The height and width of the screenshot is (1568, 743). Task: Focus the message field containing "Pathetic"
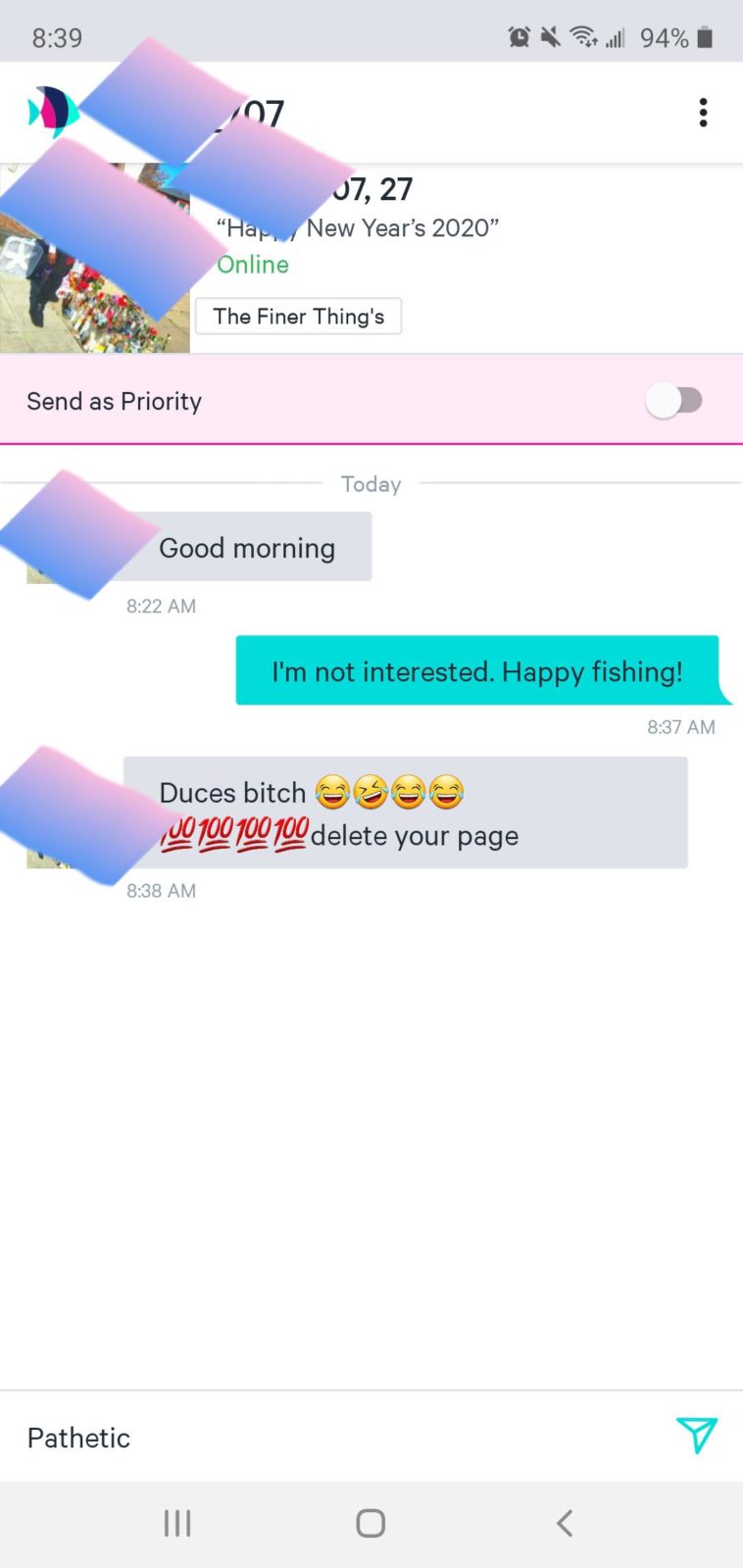pos(333,1438)
